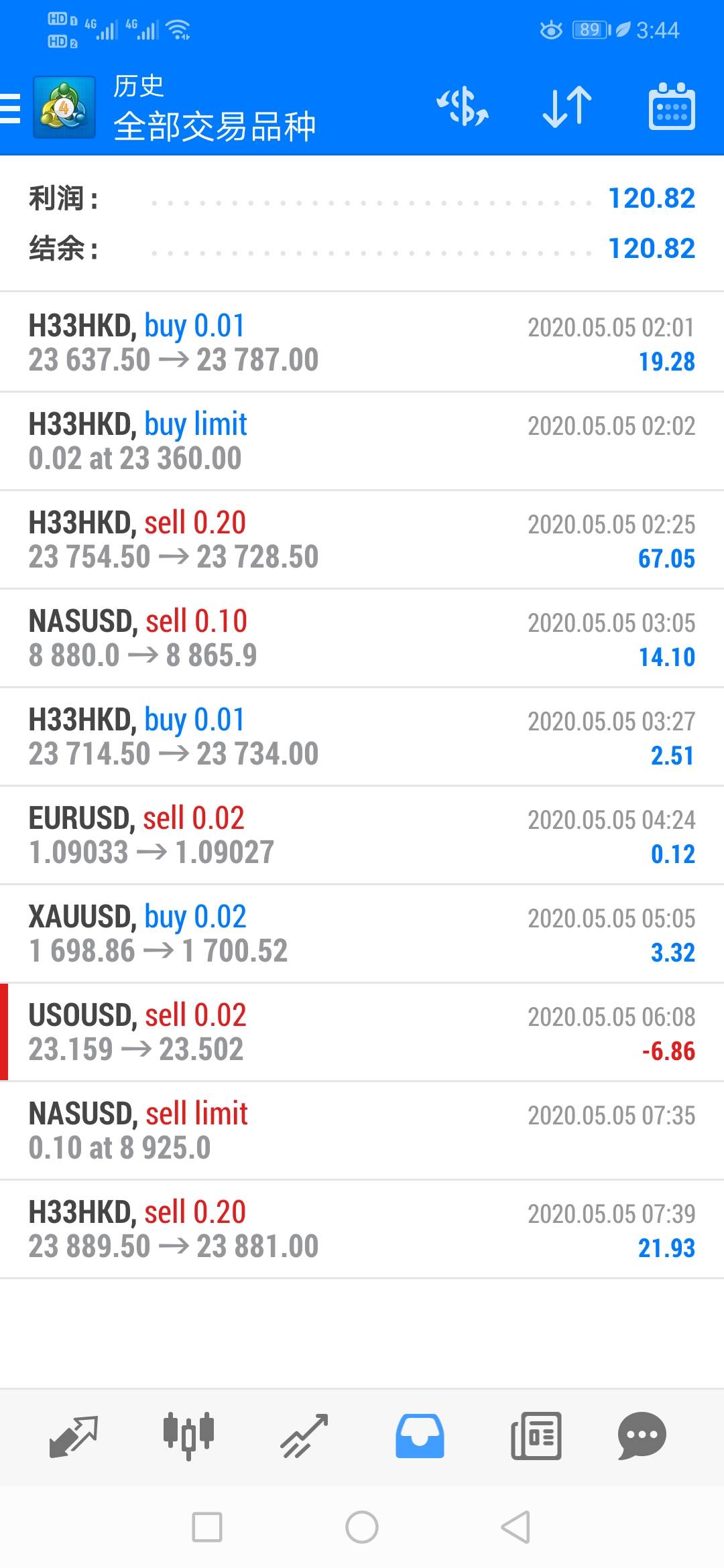Open the sort arrows option
724x1568 pixels.
pos(567,107)
